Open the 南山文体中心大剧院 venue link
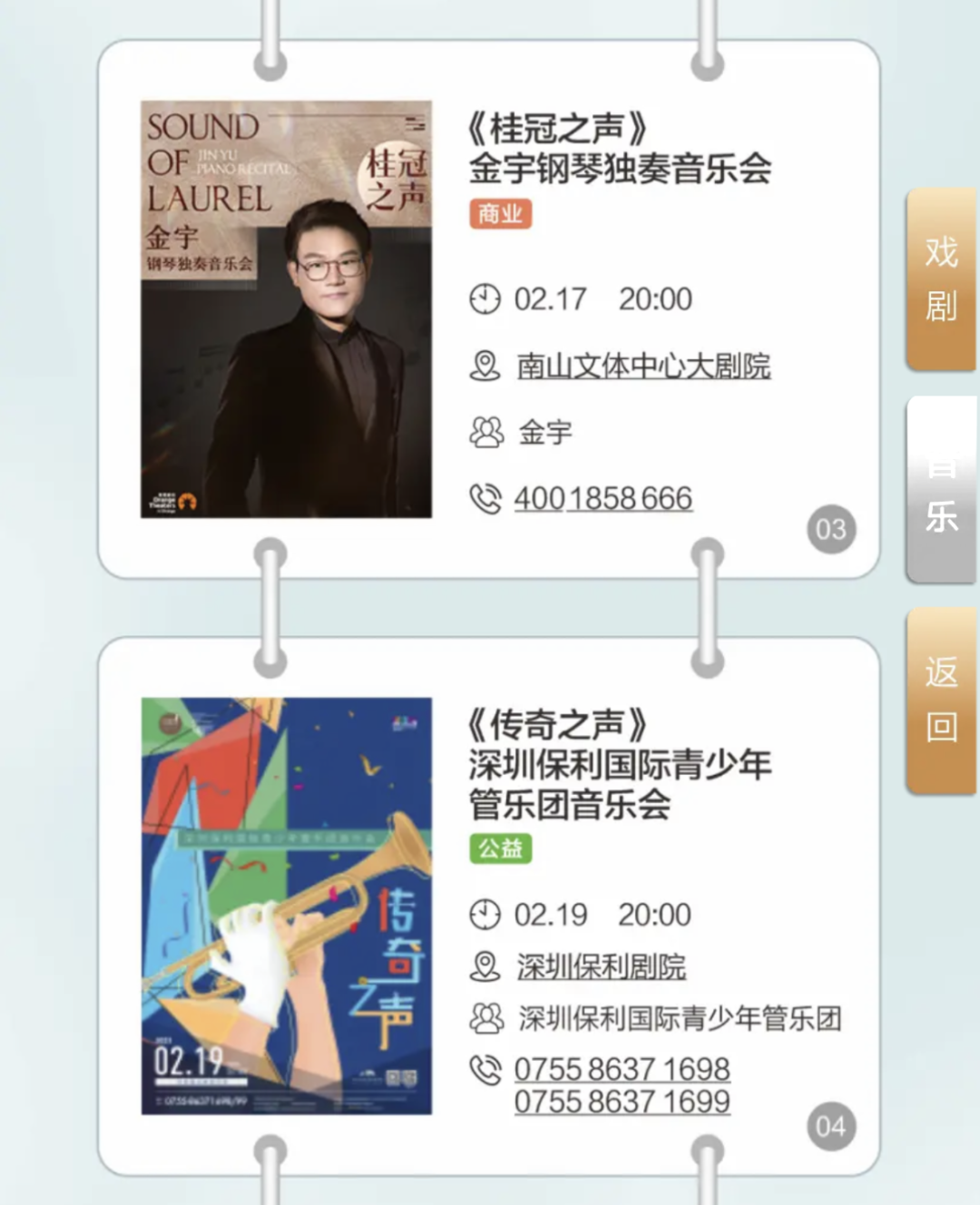 tap(643, 366)
